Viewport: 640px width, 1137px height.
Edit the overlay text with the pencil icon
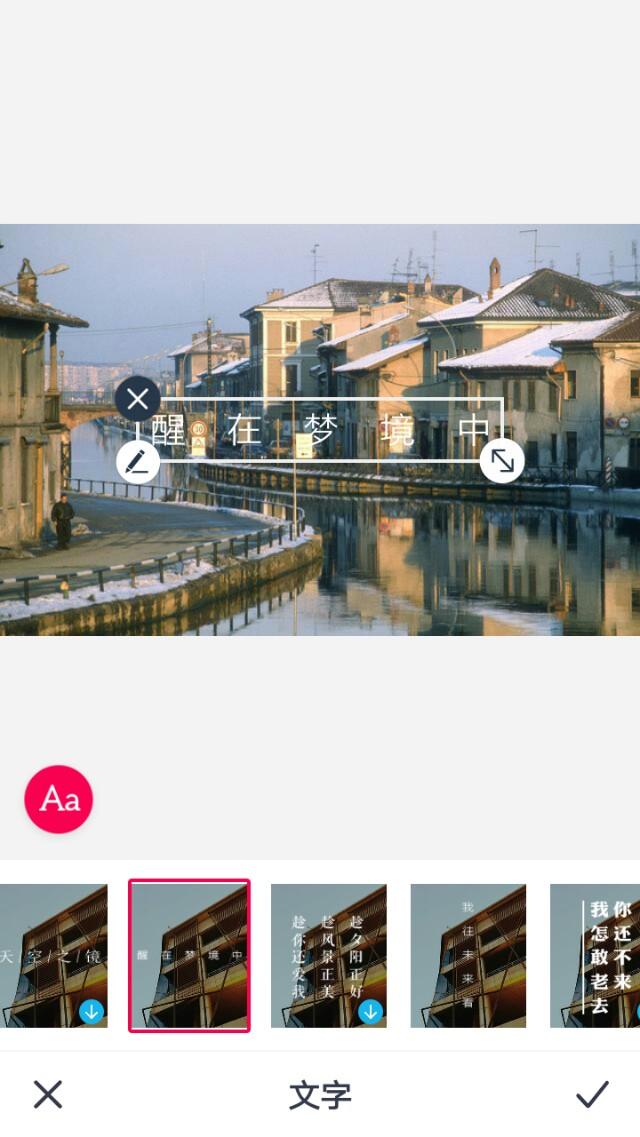pyautogui.click(x=138, y=461)
